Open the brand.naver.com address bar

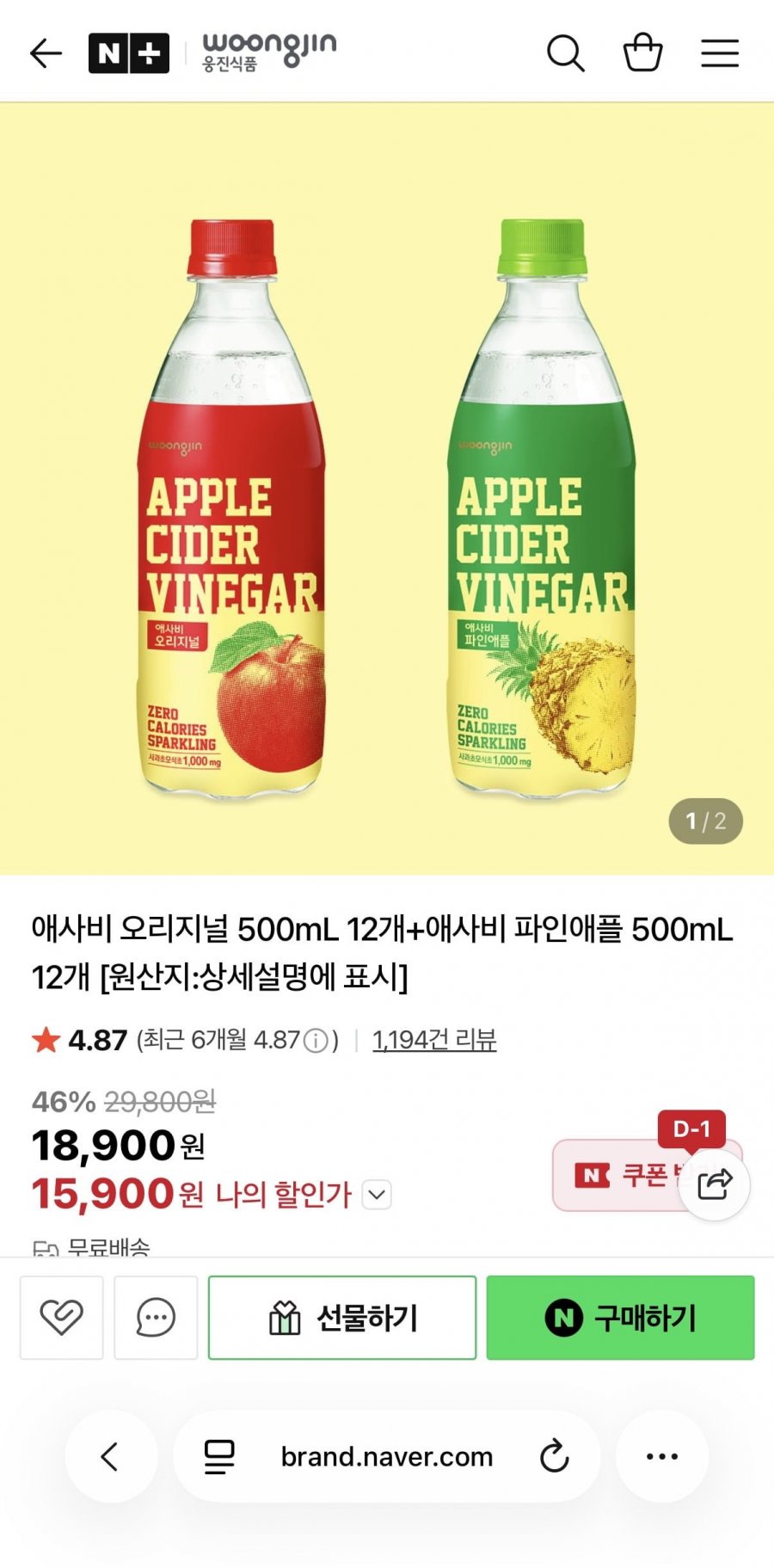386,1456
